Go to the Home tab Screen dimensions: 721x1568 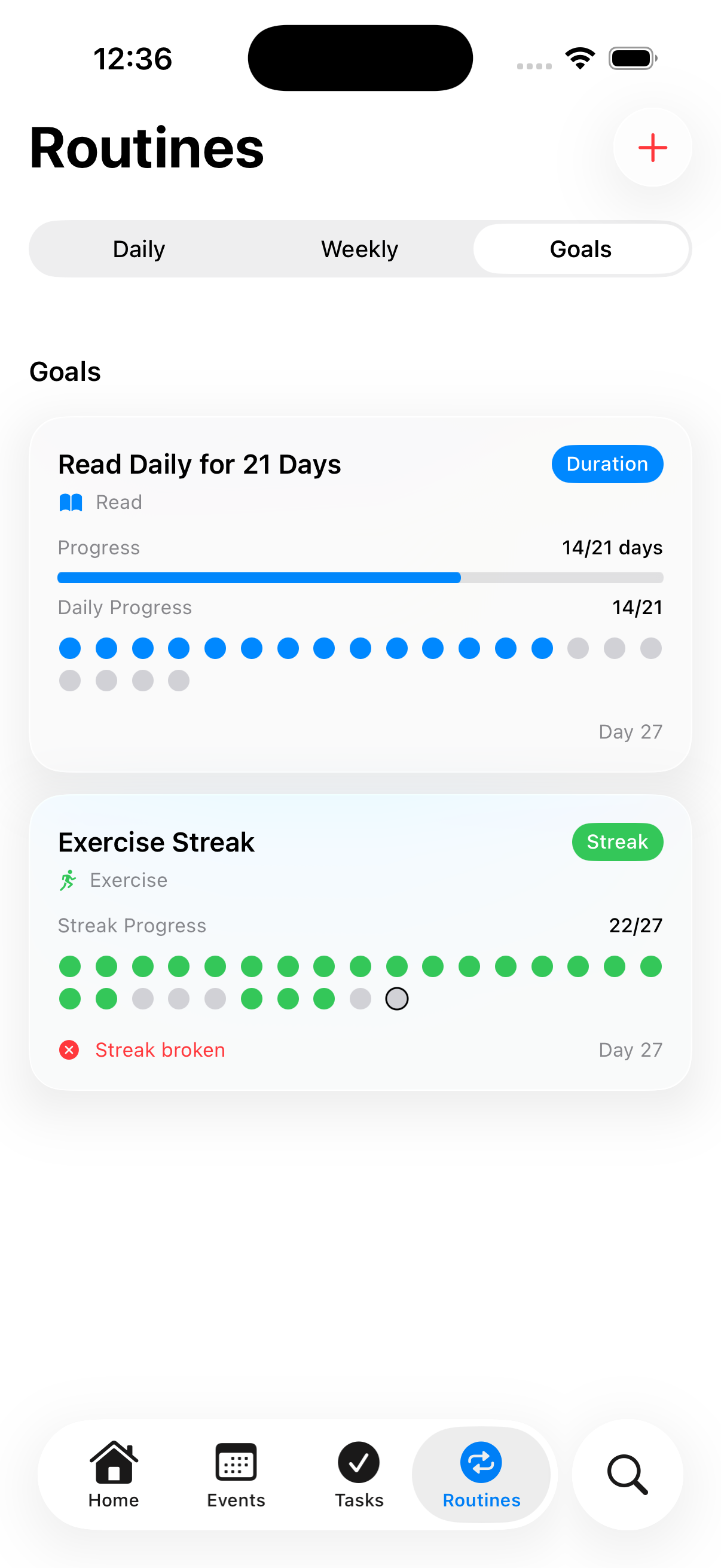click(114, 1474)
